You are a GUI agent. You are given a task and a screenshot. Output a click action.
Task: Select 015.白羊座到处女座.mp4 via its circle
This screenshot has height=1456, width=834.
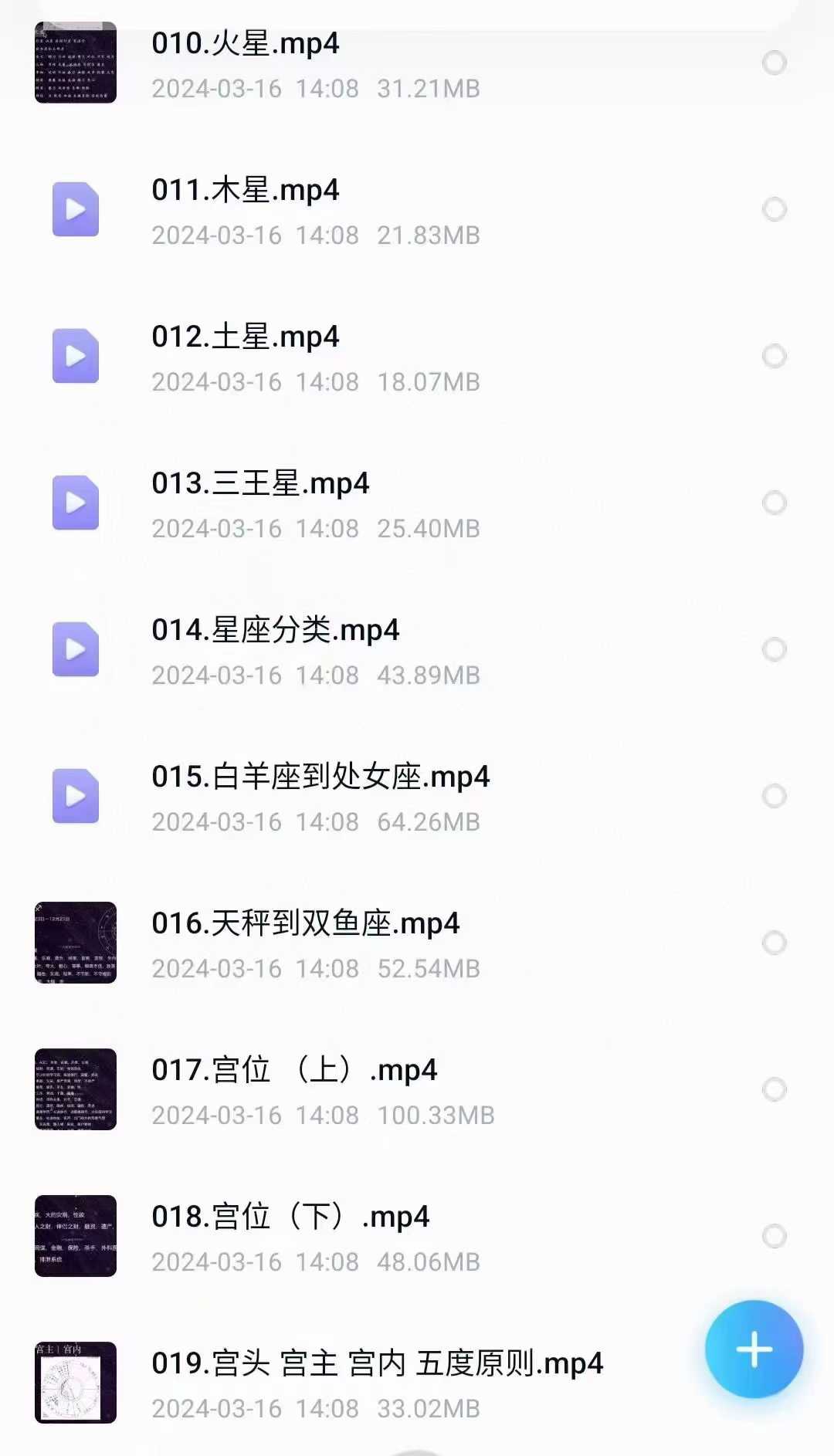(775, 796)
